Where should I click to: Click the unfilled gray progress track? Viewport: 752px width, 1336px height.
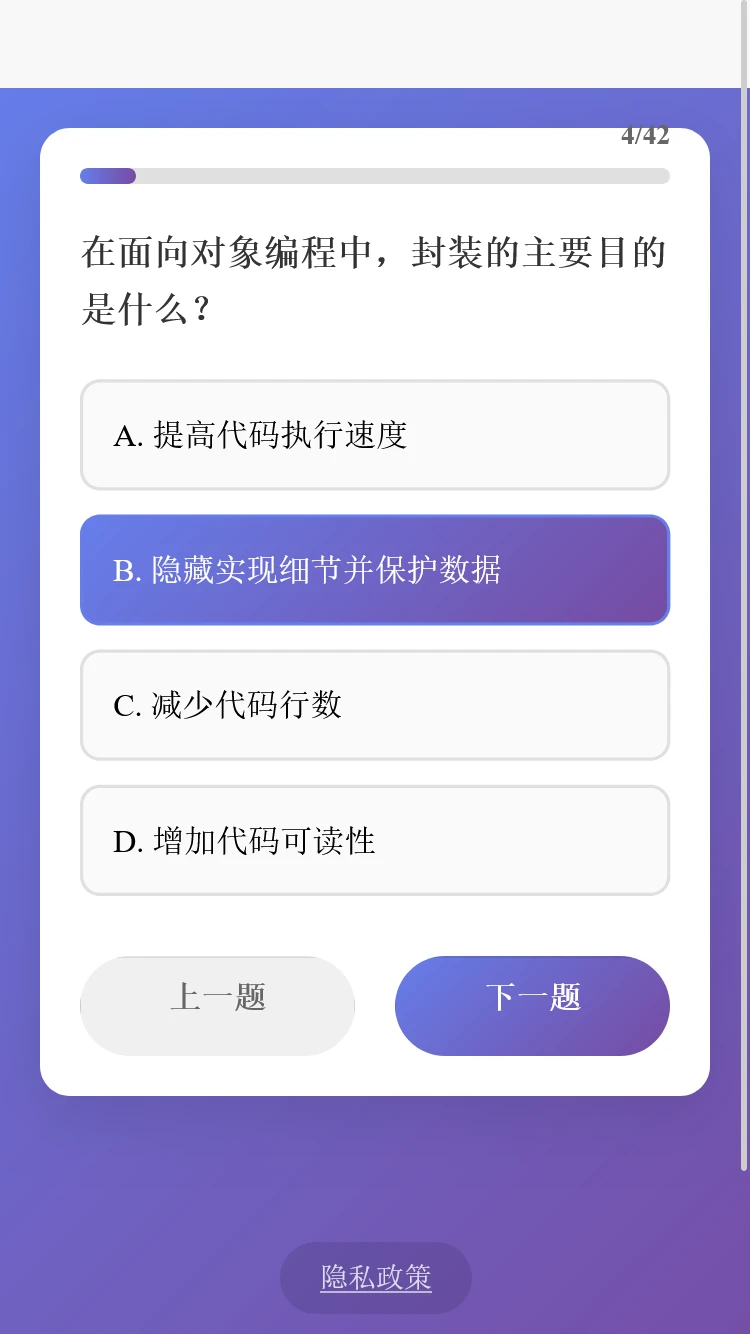[x=450, y=176]
